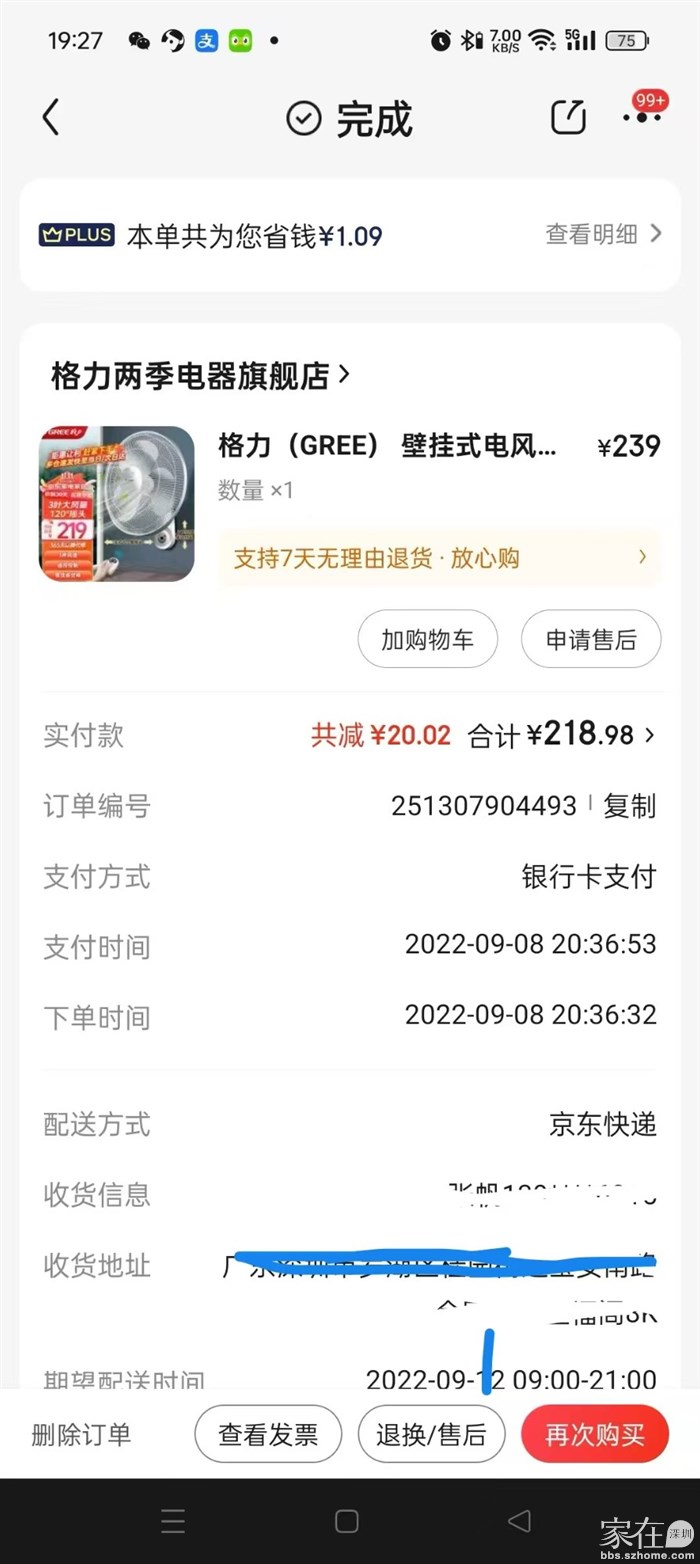Open the 支持7天无理由退货 policy banner
This screenshot has height=1564, width=700.
pyautogui.click(x=439, y=558)
